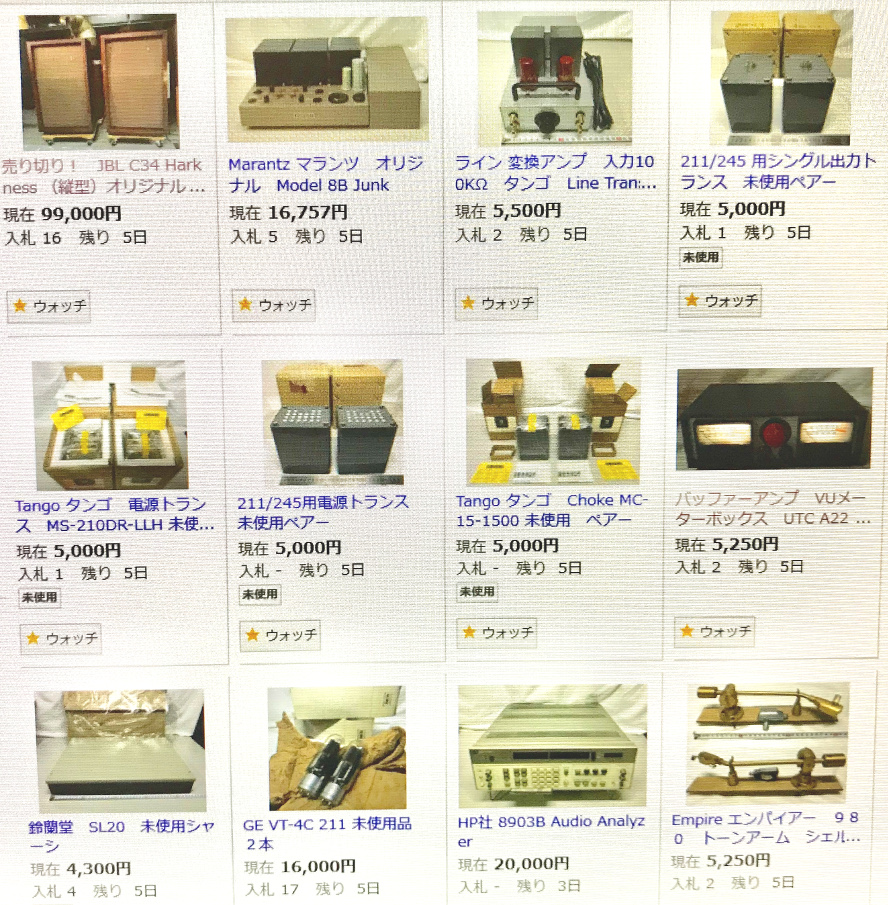Open the Marantz Model 8B Junk listing
The width and height of the screenshot is (888, 905).
(x=325, y=174)
